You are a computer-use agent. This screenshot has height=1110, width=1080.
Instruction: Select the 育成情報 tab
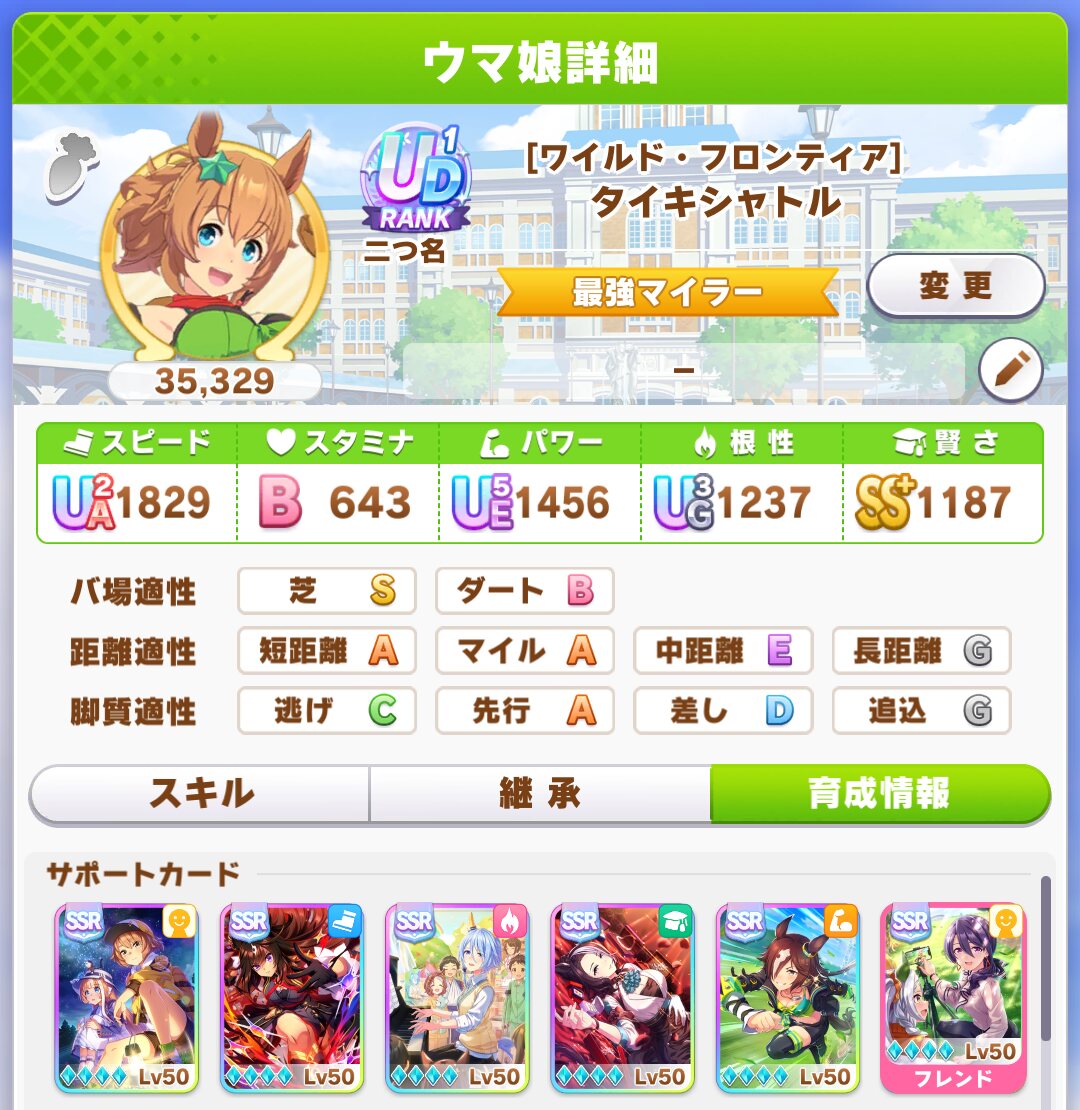pyautogui.click(x=879, y=794)
